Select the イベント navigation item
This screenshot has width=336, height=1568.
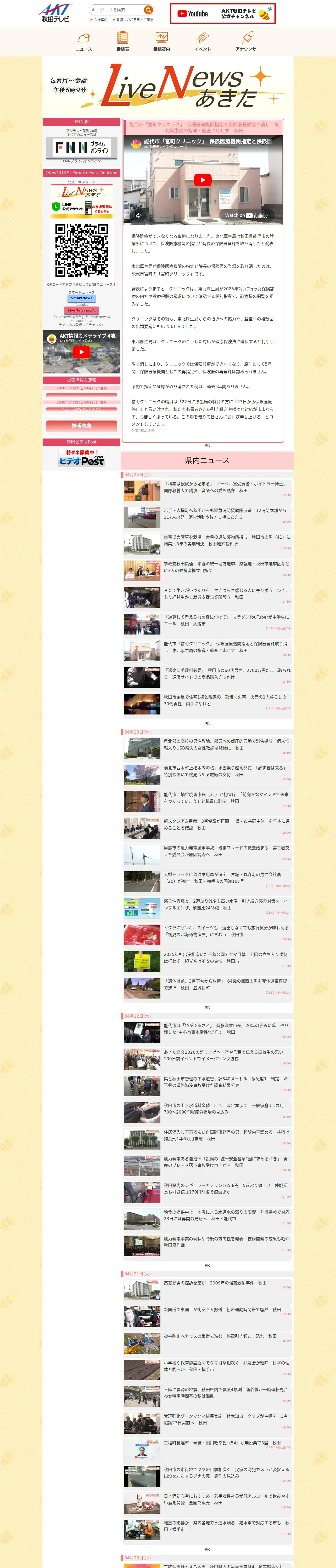point(203,41)
